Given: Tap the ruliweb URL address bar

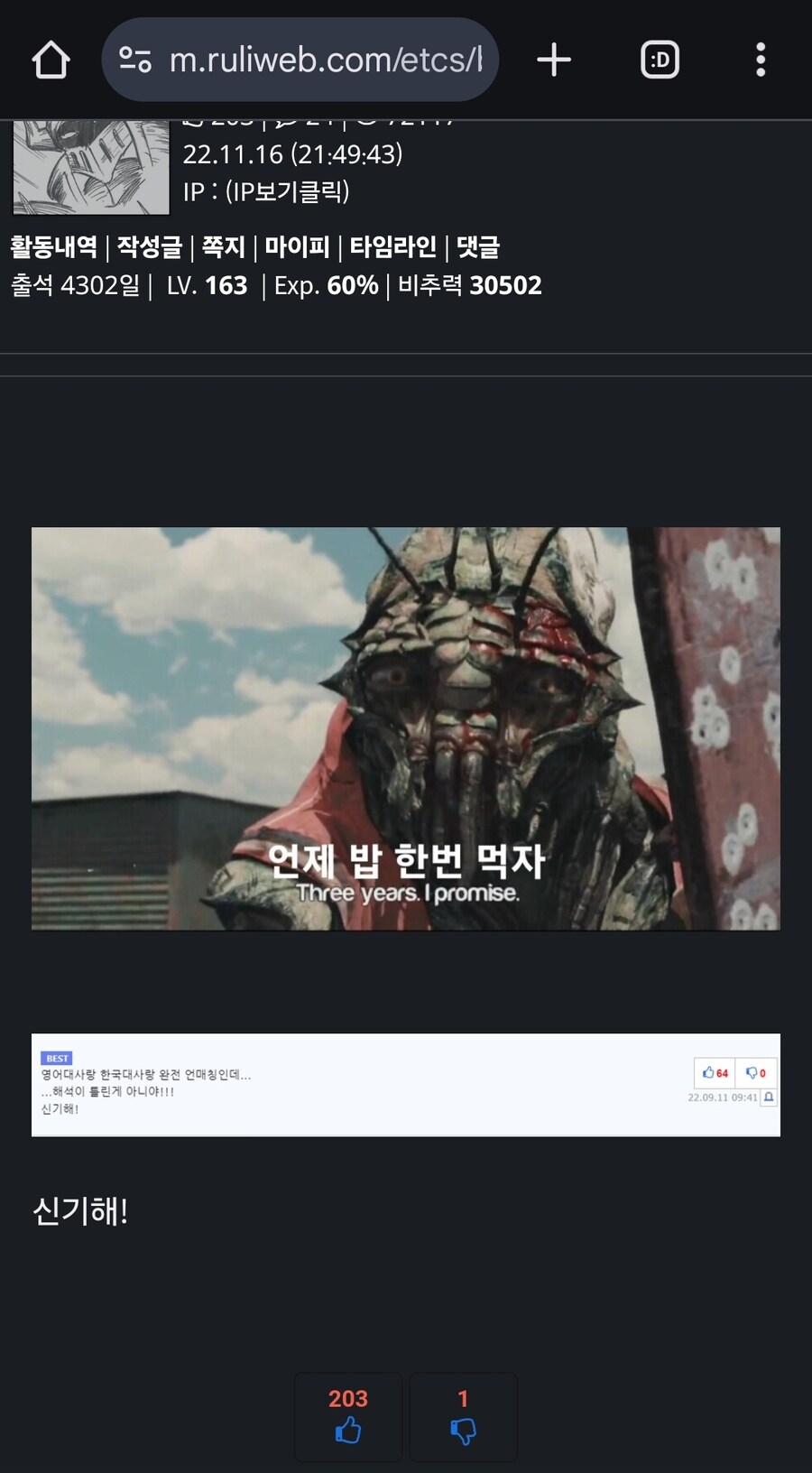Looking at the screenshot, I should pos(307,60).
